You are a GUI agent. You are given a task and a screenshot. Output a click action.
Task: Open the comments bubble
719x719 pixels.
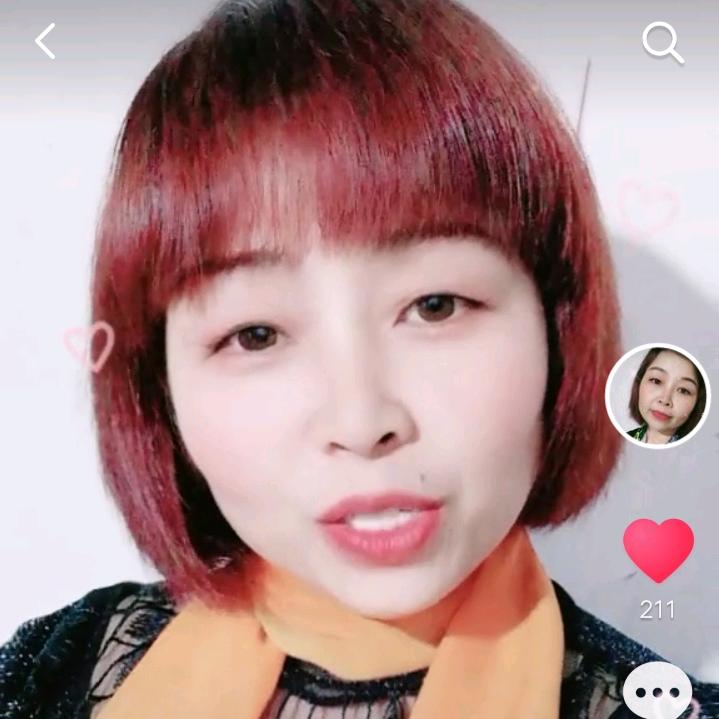point(657,692)
